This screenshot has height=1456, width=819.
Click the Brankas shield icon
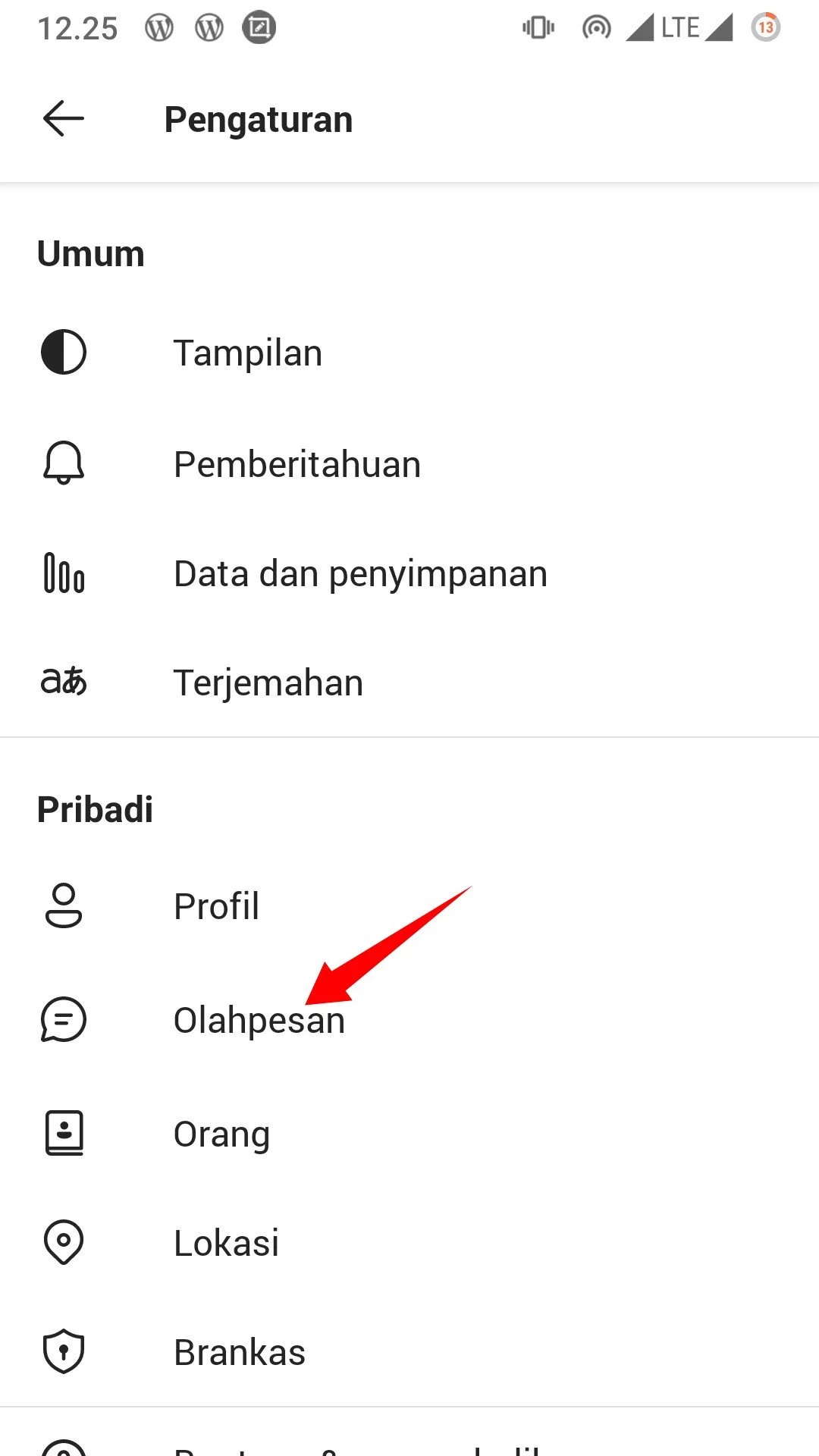[x=64, y=1351]
